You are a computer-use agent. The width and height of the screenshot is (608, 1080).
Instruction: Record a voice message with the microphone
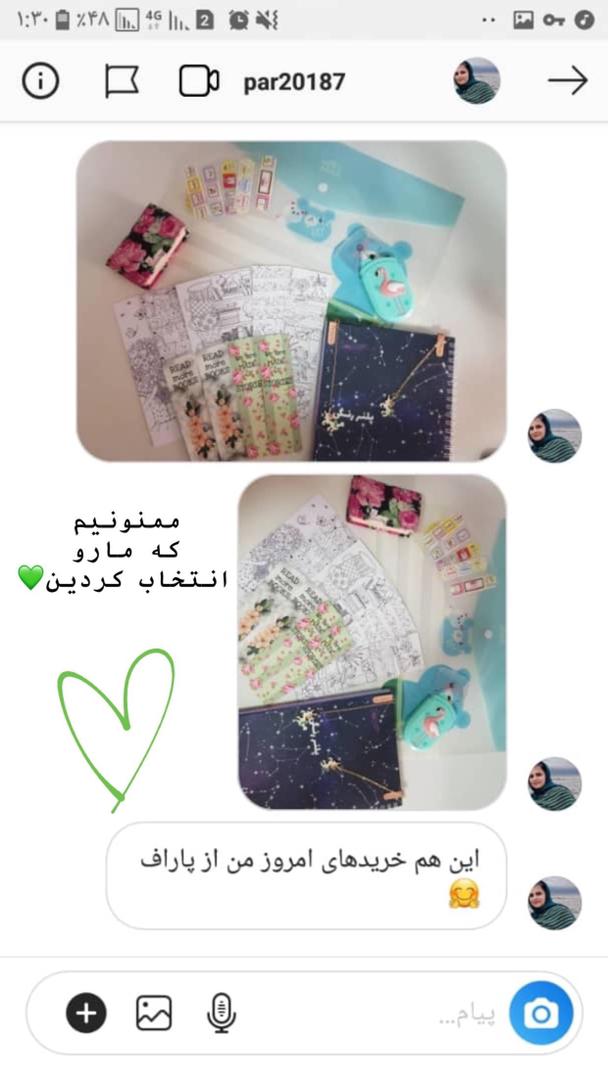coord(220,1014)
